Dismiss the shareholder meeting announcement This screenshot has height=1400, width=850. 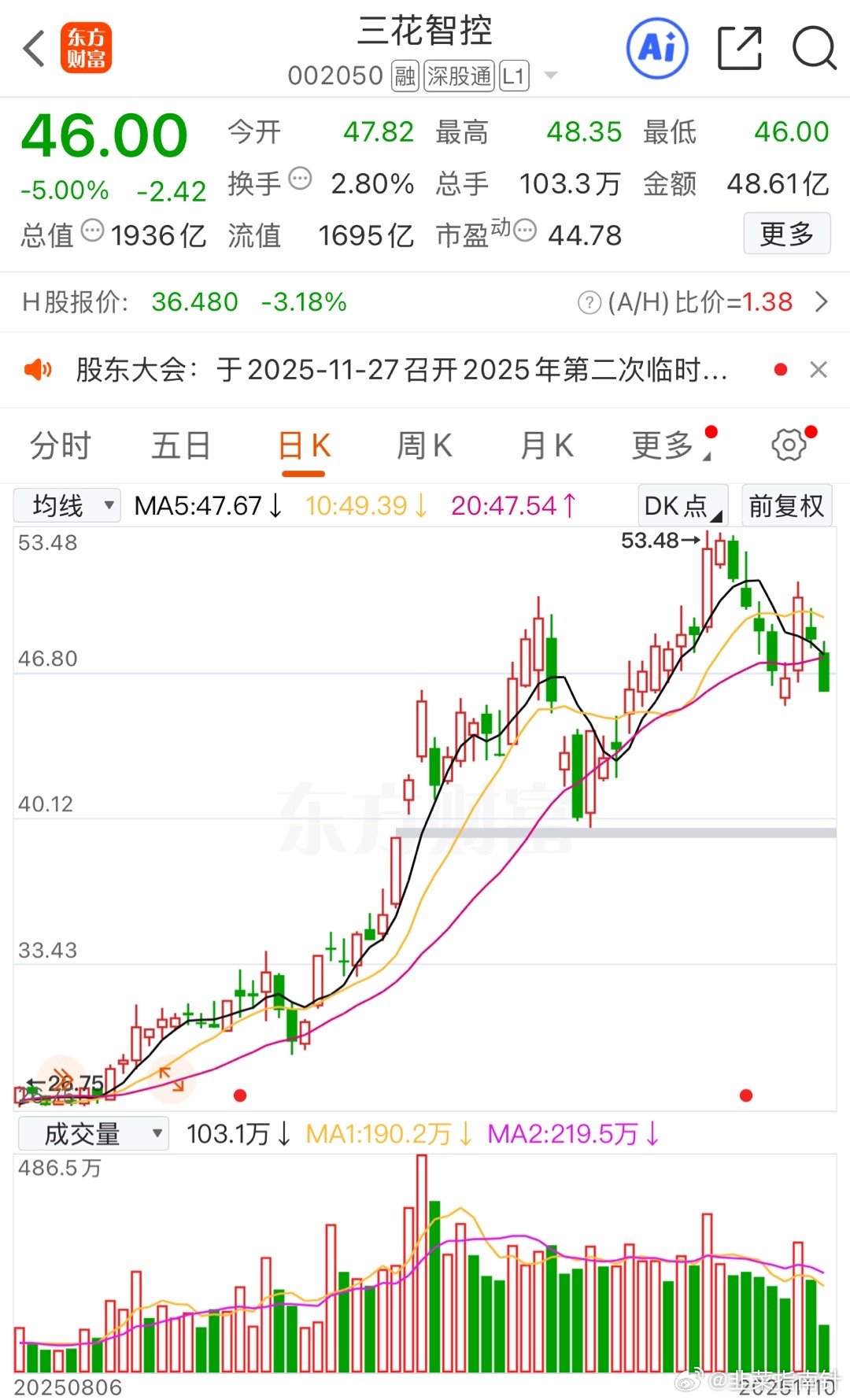pos(816,370)
